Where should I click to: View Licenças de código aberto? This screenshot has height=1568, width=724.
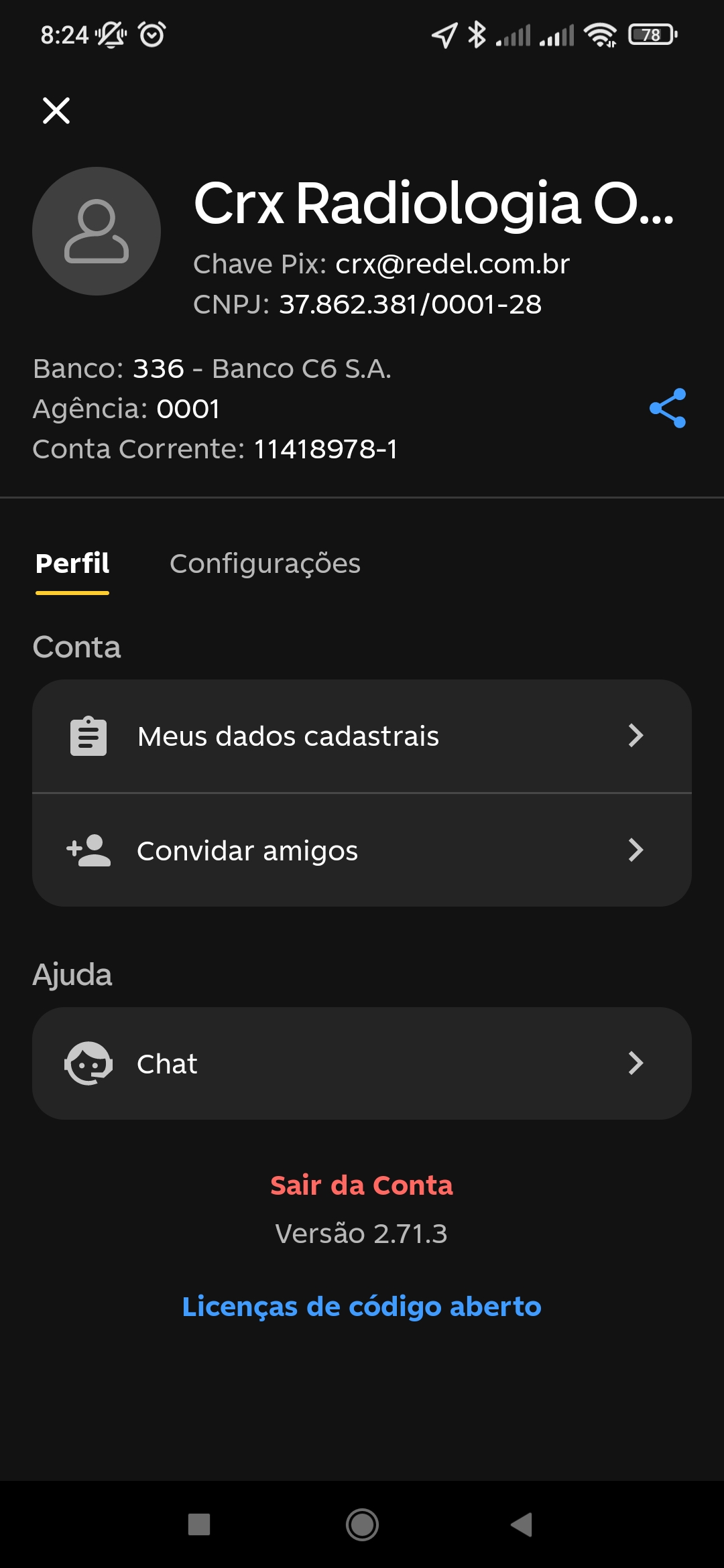361,1307
